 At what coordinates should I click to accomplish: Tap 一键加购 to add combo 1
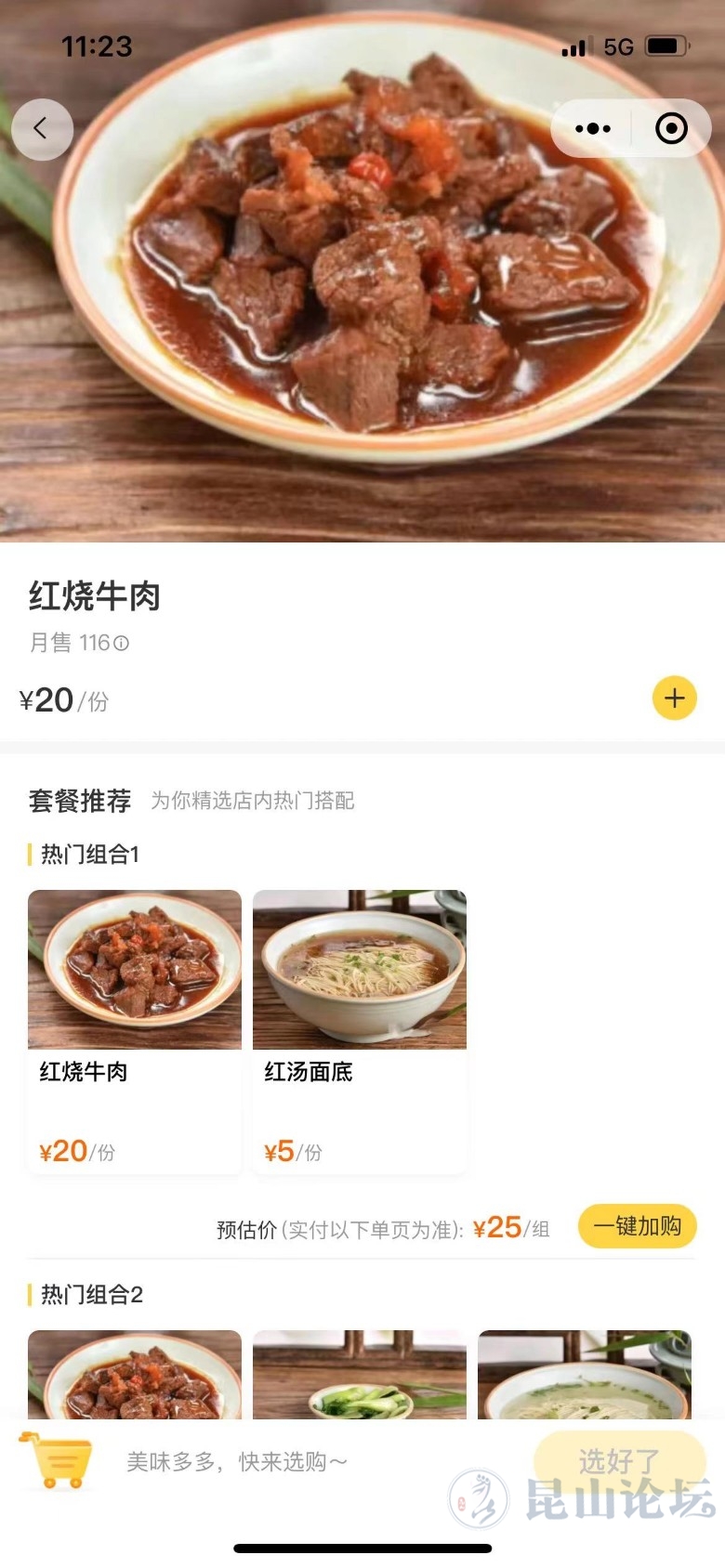637,1227
